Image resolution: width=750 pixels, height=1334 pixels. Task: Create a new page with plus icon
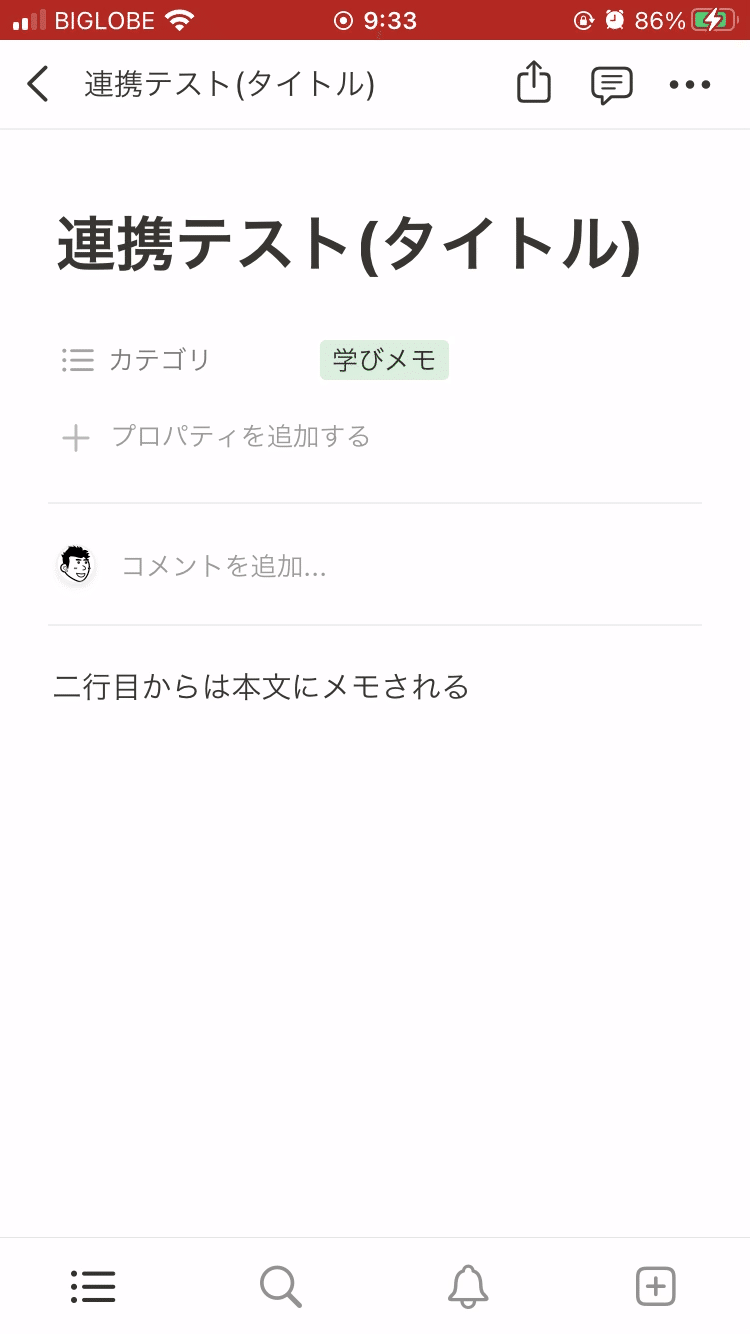click(x=656, y=1286)
